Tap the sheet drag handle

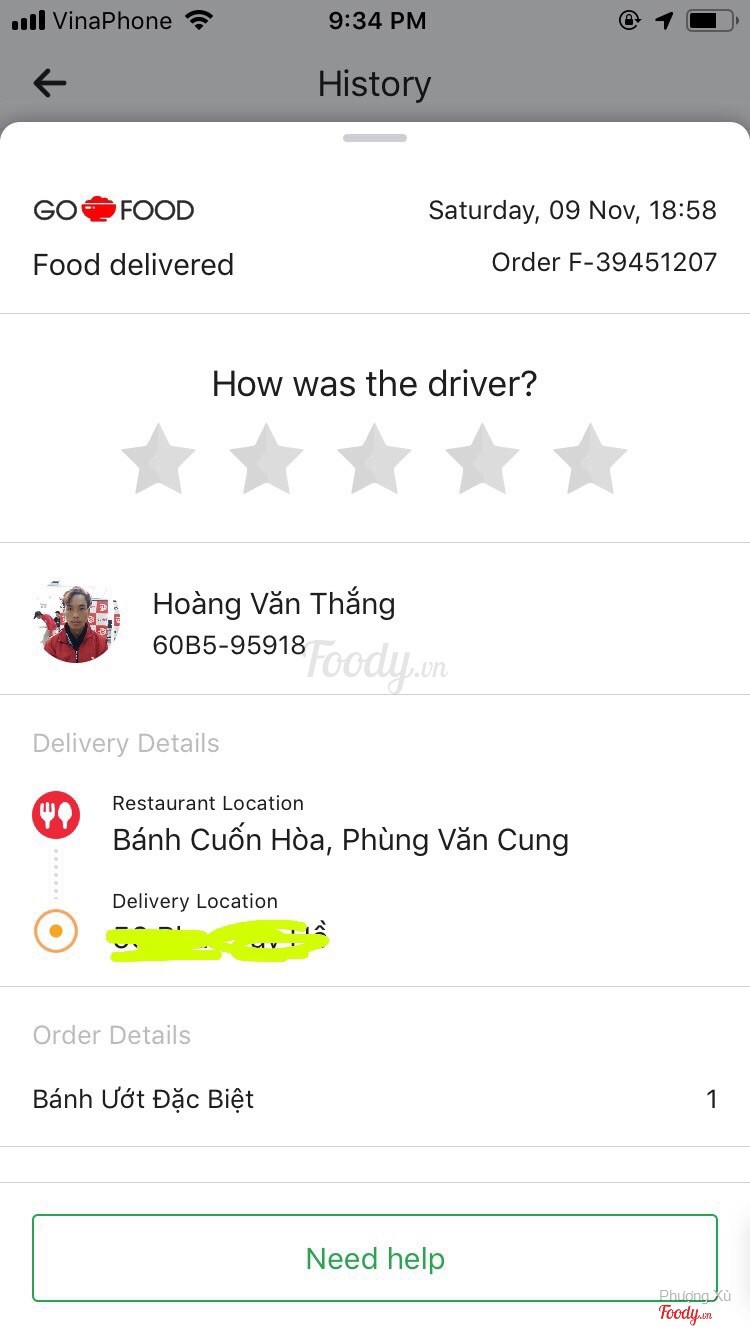pyautogui.click(x=375, y=138)
